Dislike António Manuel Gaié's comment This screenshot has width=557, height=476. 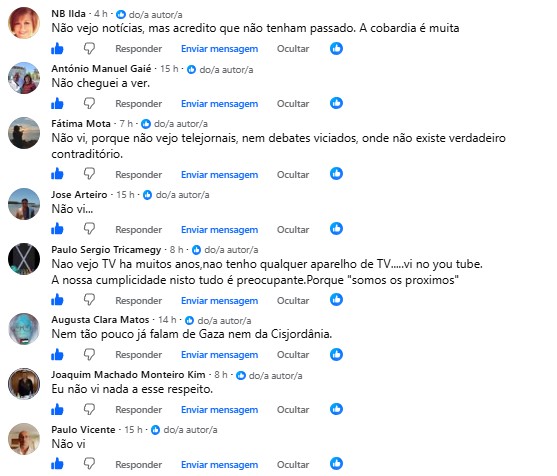(x=90, y=103)
